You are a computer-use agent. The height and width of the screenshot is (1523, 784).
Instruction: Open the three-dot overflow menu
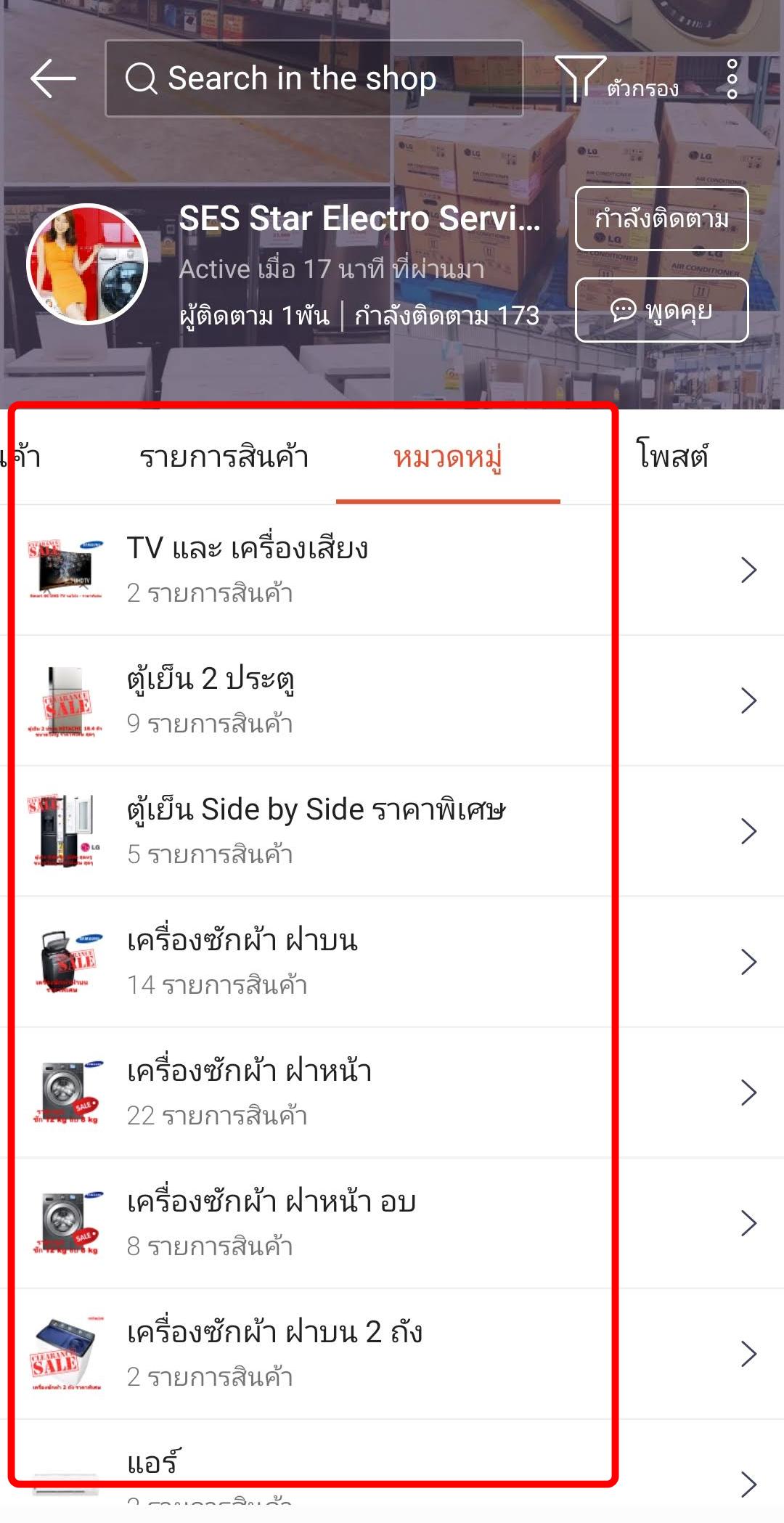pos(732,78)
